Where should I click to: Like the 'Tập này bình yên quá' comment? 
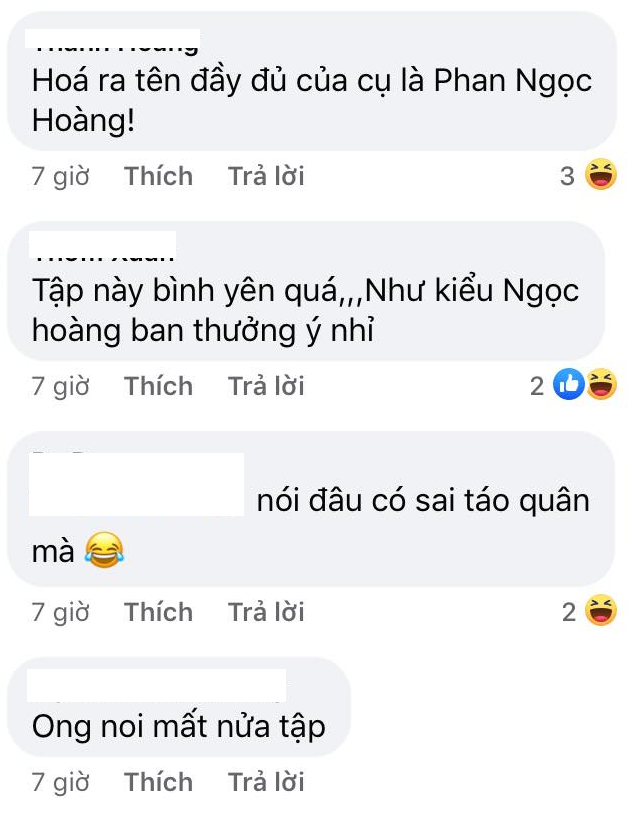[158, 386]
